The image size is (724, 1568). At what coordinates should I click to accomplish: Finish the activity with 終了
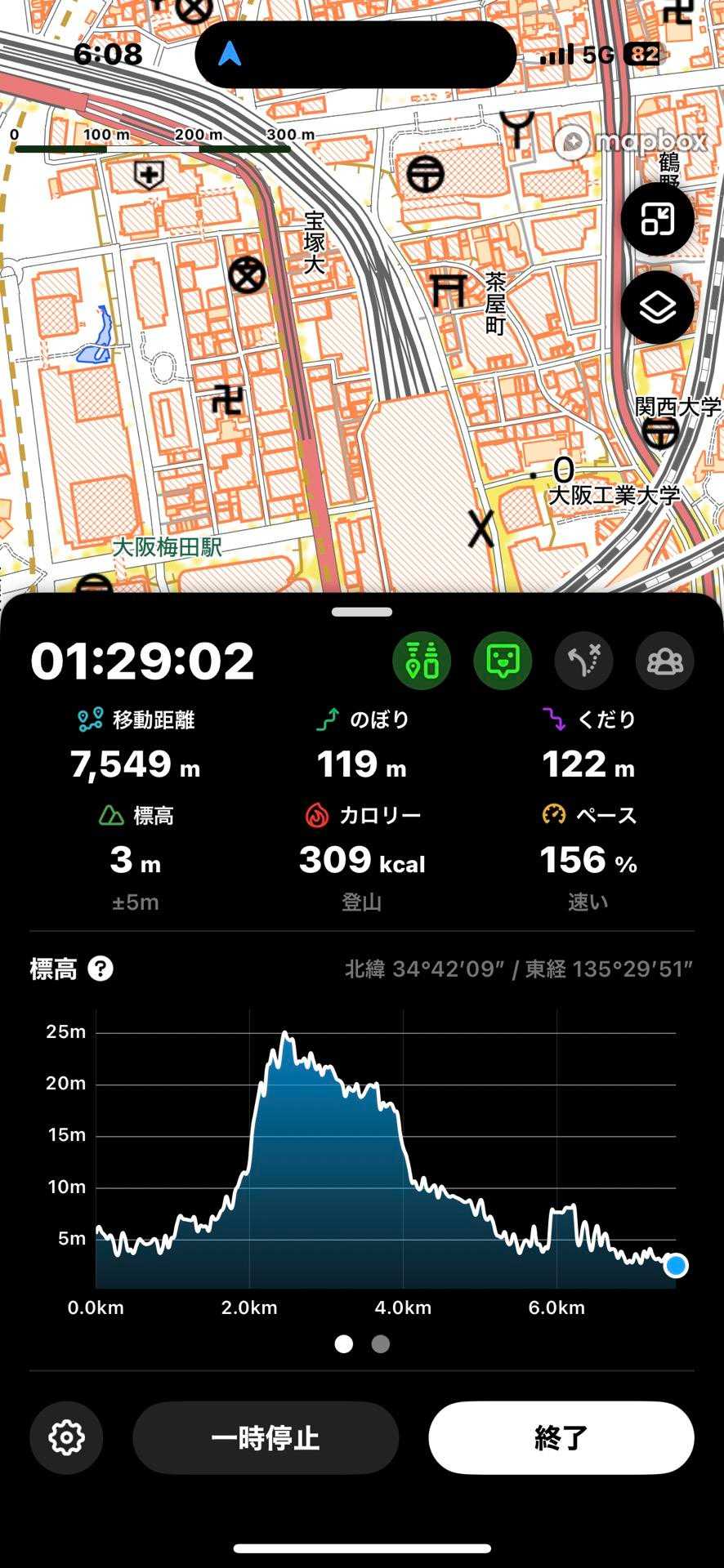(x=561, y=1438)
